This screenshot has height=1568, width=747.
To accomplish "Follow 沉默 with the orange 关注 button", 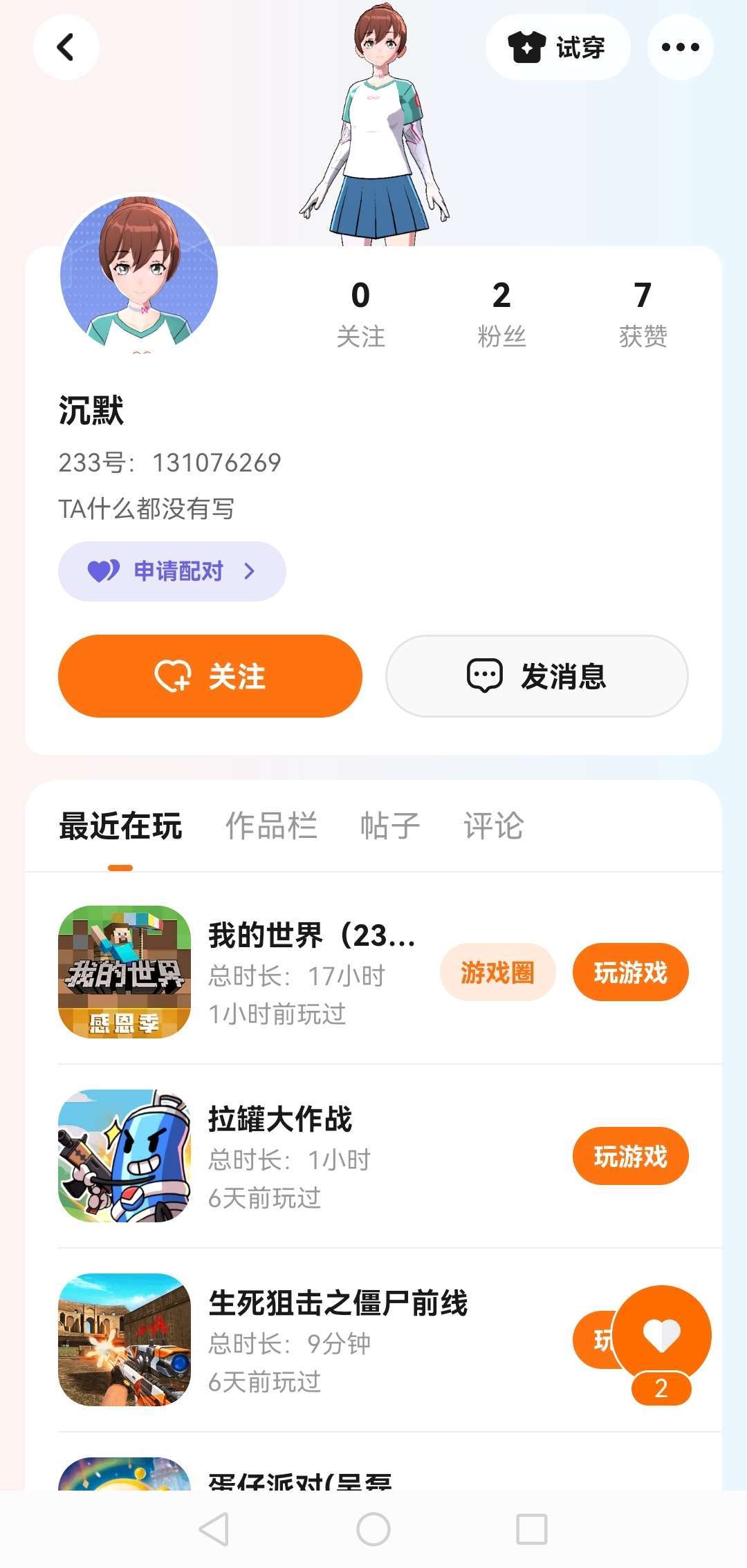I will coord(210,676).
